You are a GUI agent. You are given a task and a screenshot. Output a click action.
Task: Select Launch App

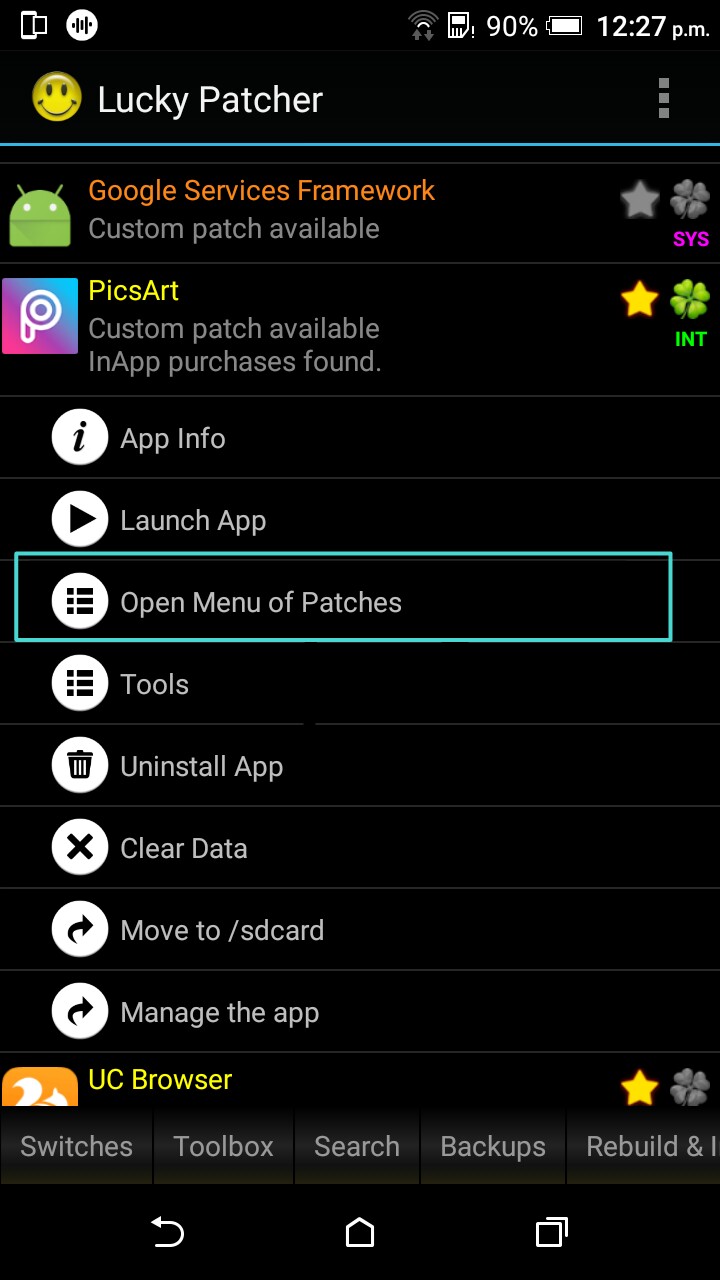tap(360, 520)
